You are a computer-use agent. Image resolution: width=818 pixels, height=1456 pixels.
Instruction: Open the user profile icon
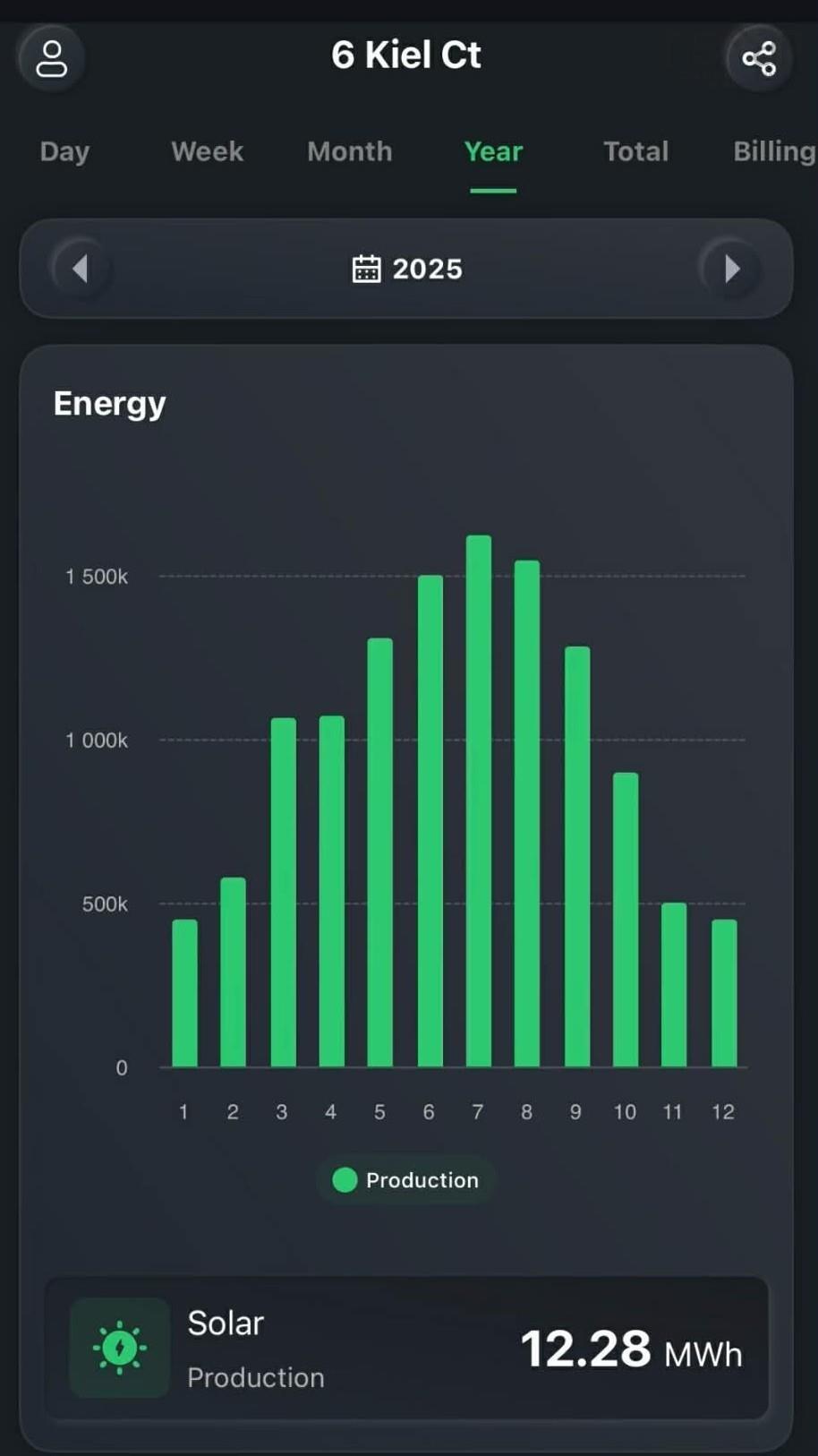point(51,59)
